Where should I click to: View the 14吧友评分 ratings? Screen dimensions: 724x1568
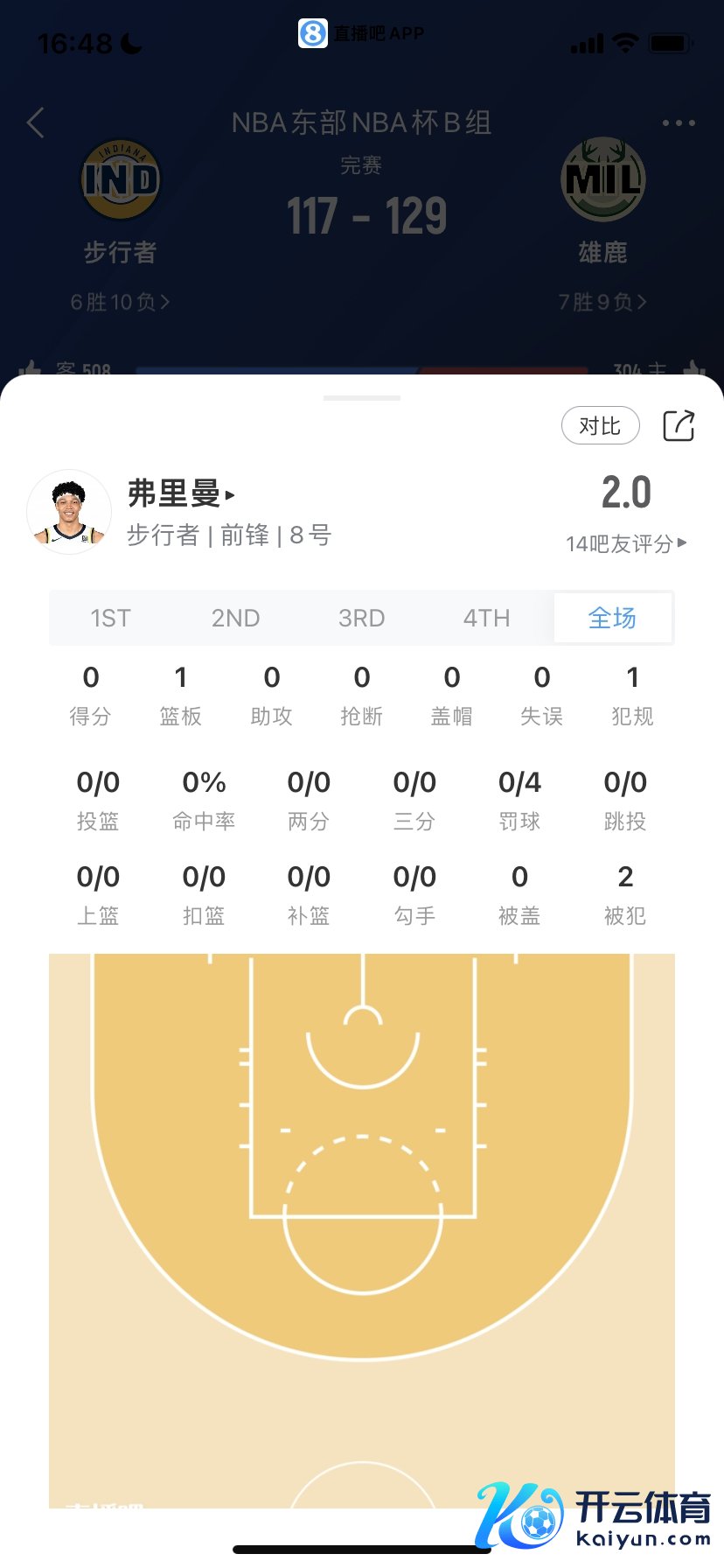coord(625,544)
